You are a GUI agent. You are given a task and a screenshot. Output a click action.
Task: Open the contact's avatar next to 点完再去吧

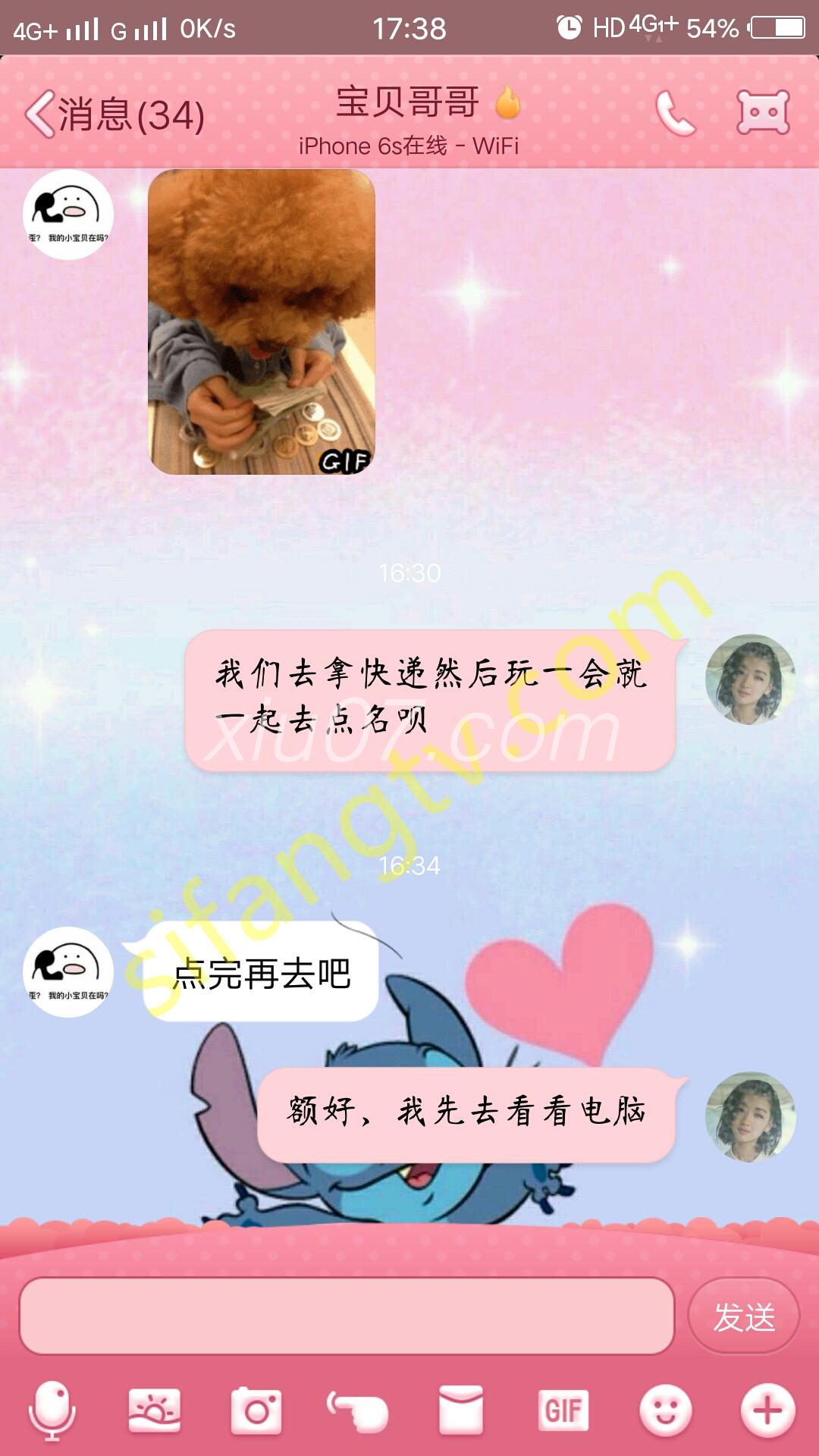point(68,972)
